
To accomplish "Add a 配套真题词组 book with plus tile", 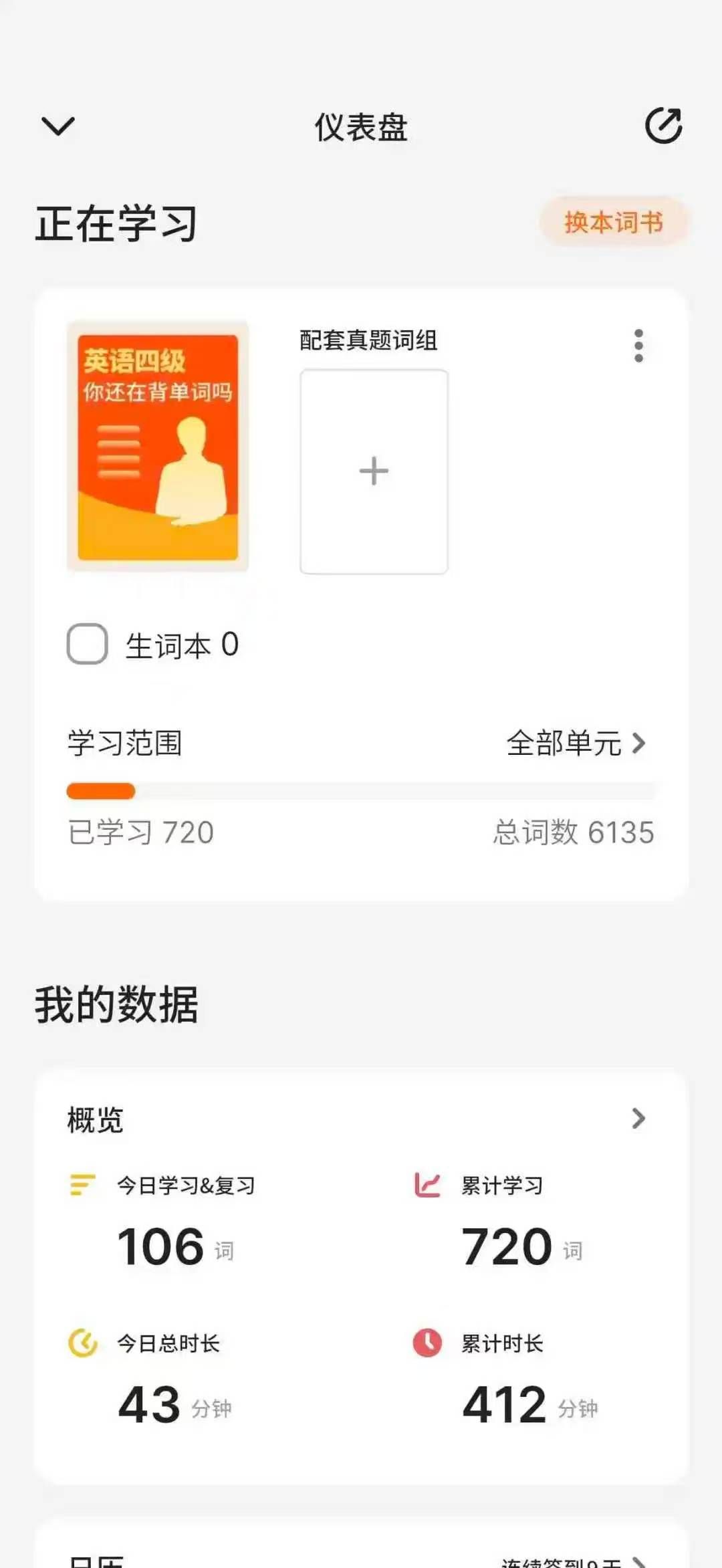I will (x=374, y=471).
